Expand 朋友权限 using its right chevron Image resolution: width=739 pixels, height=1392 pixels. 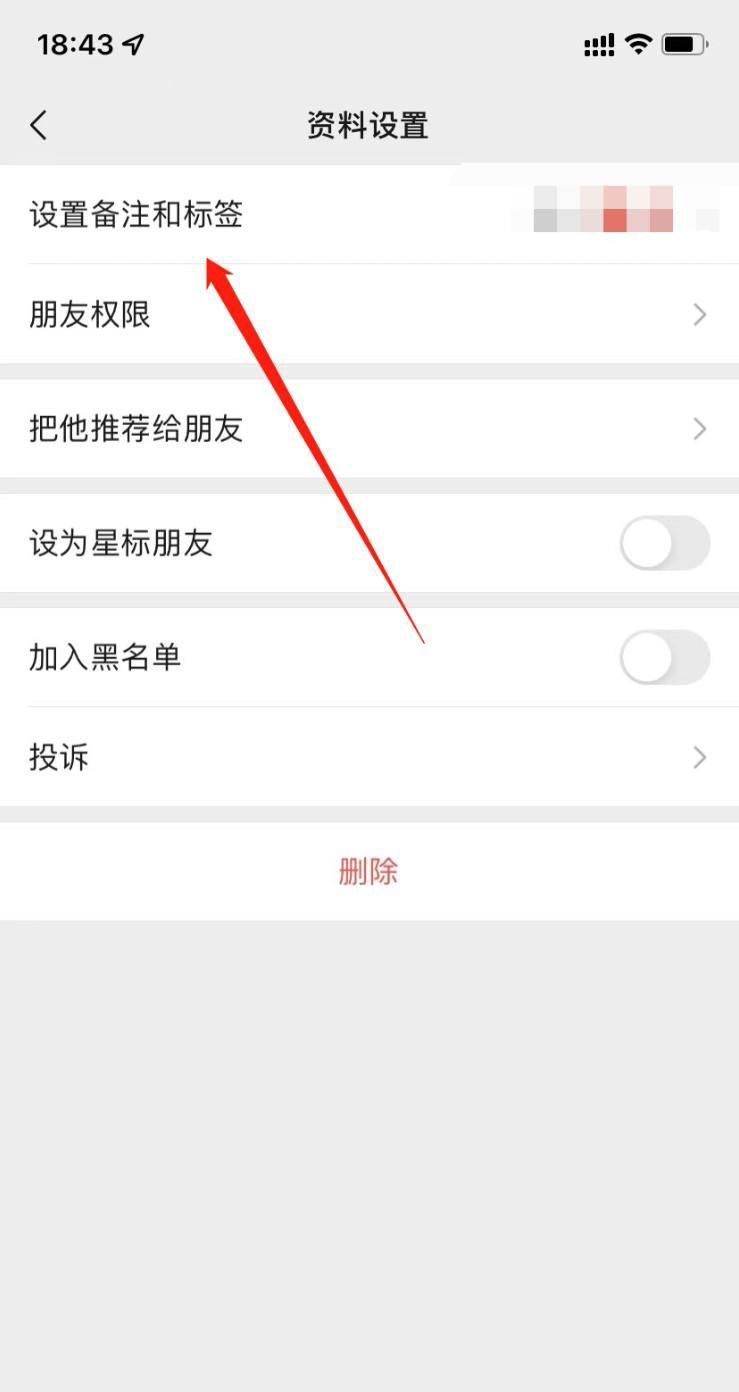click(x=699, y=314)
